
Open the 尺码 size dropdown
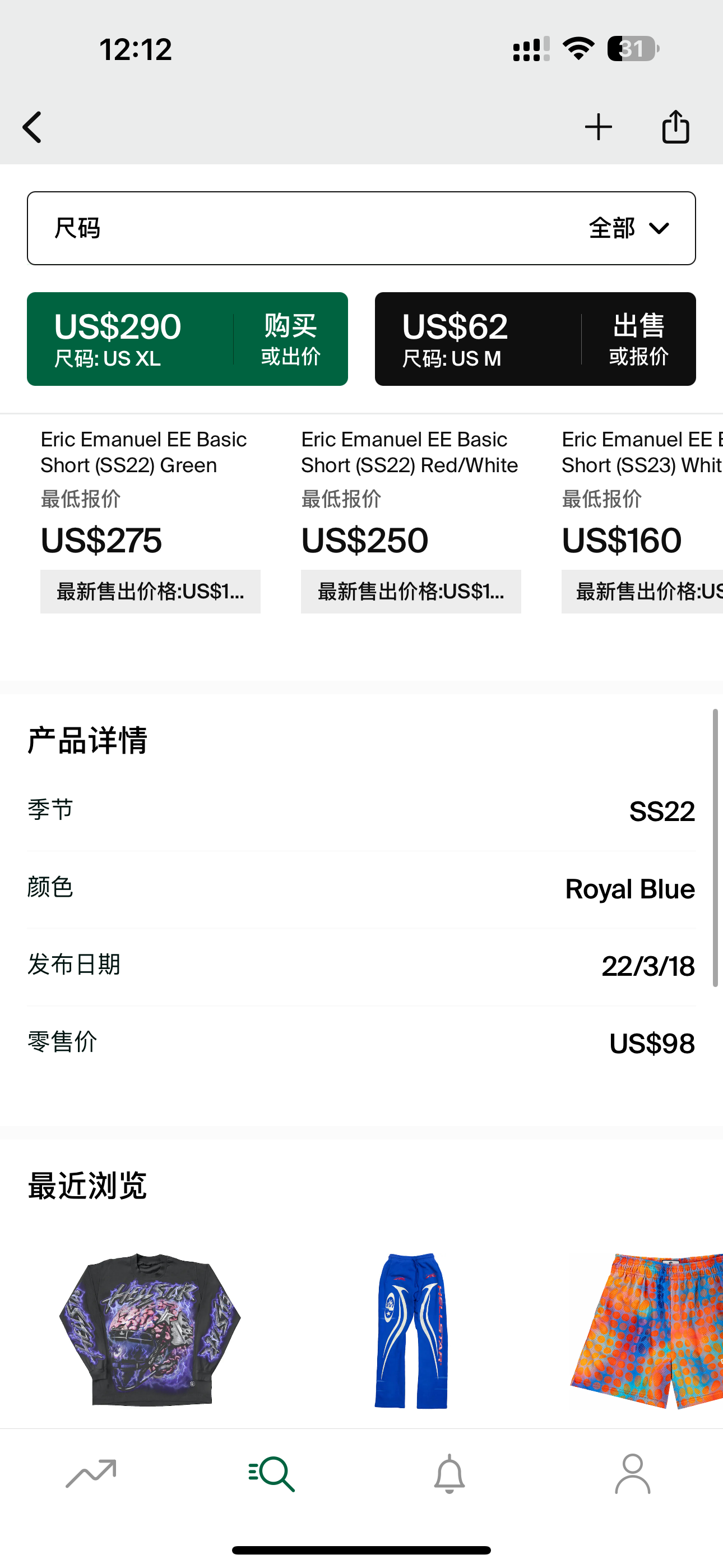(361, 228)
